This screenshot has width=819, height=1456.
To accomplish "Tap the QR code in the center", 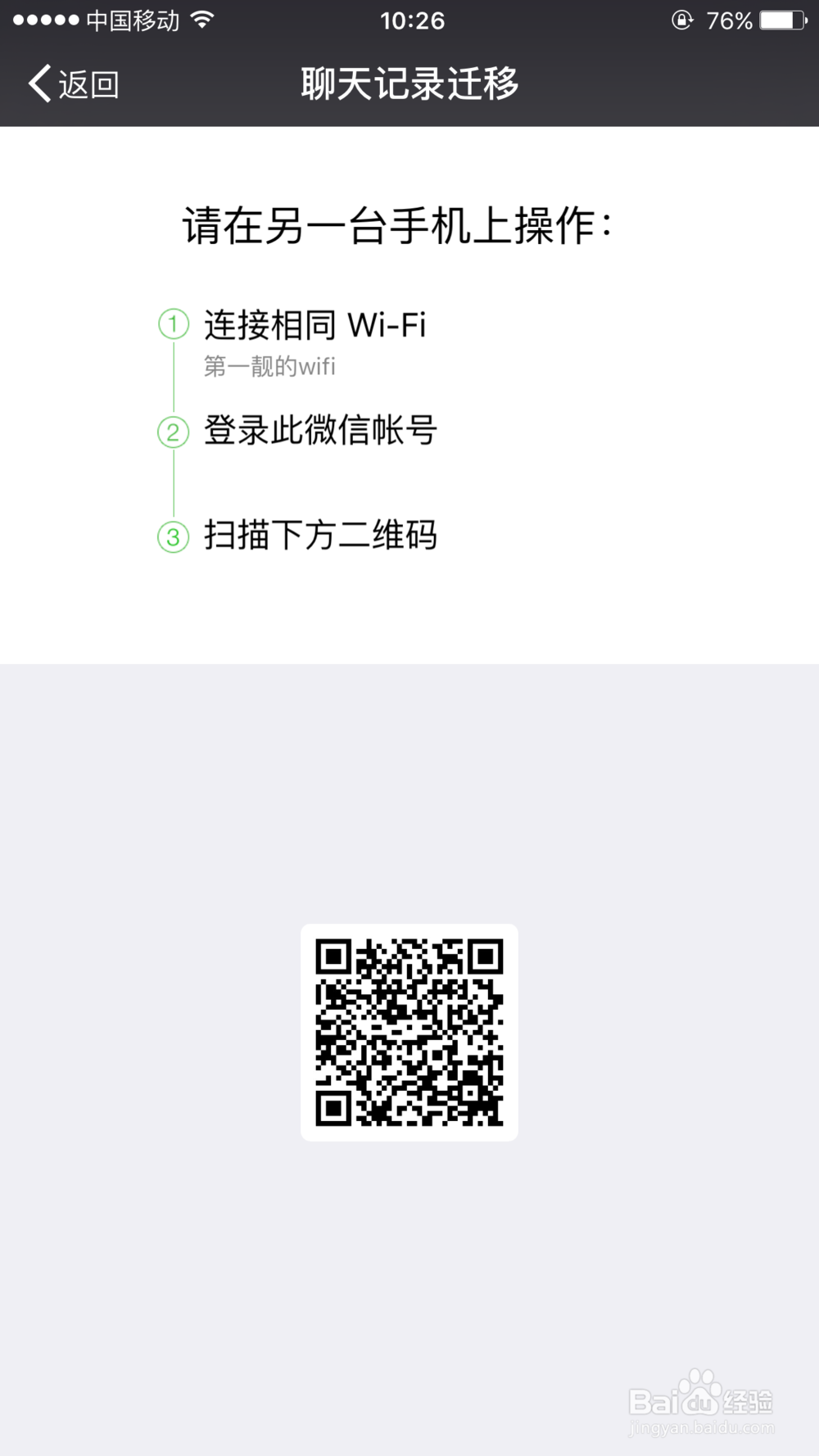I will point(409,1032).
